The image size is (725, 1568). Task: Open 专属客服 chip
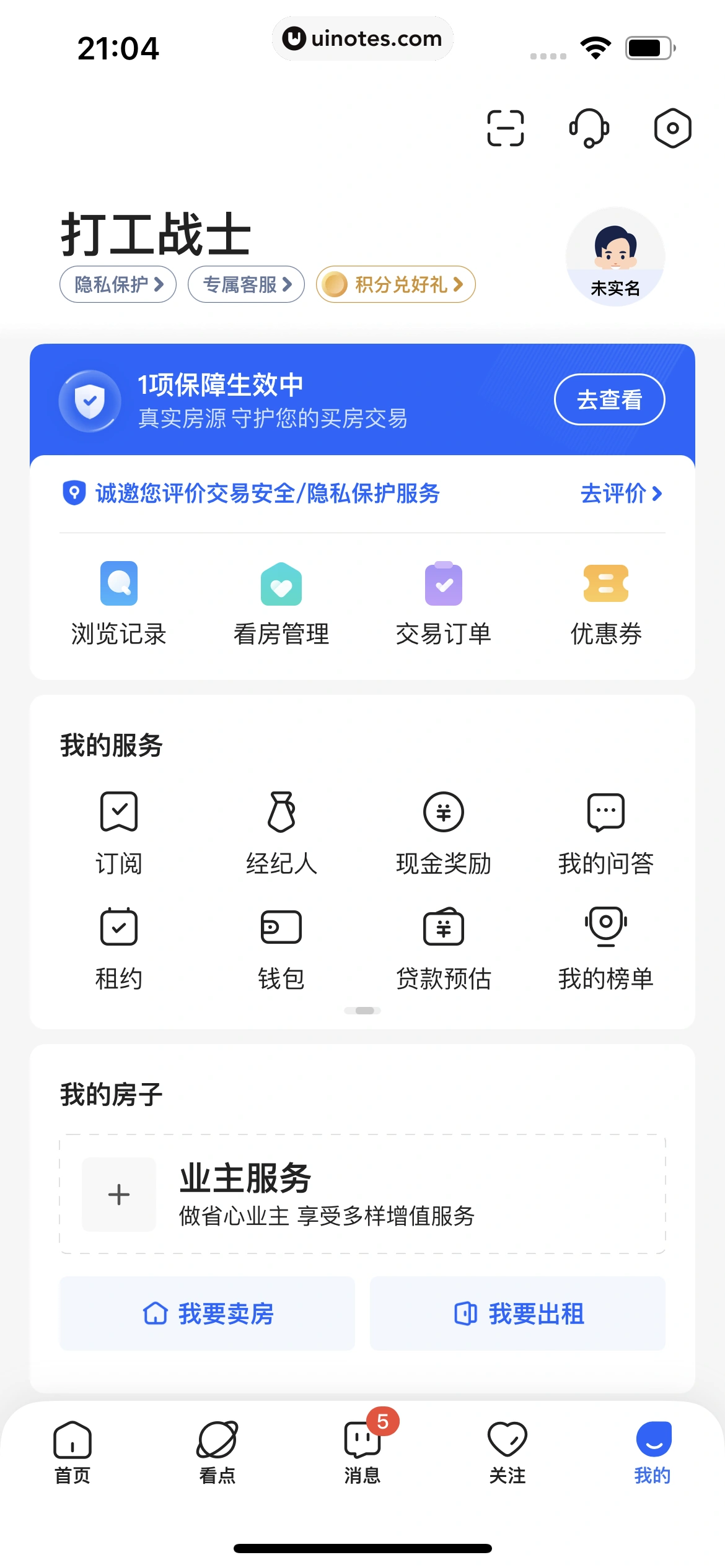(246, 284)
